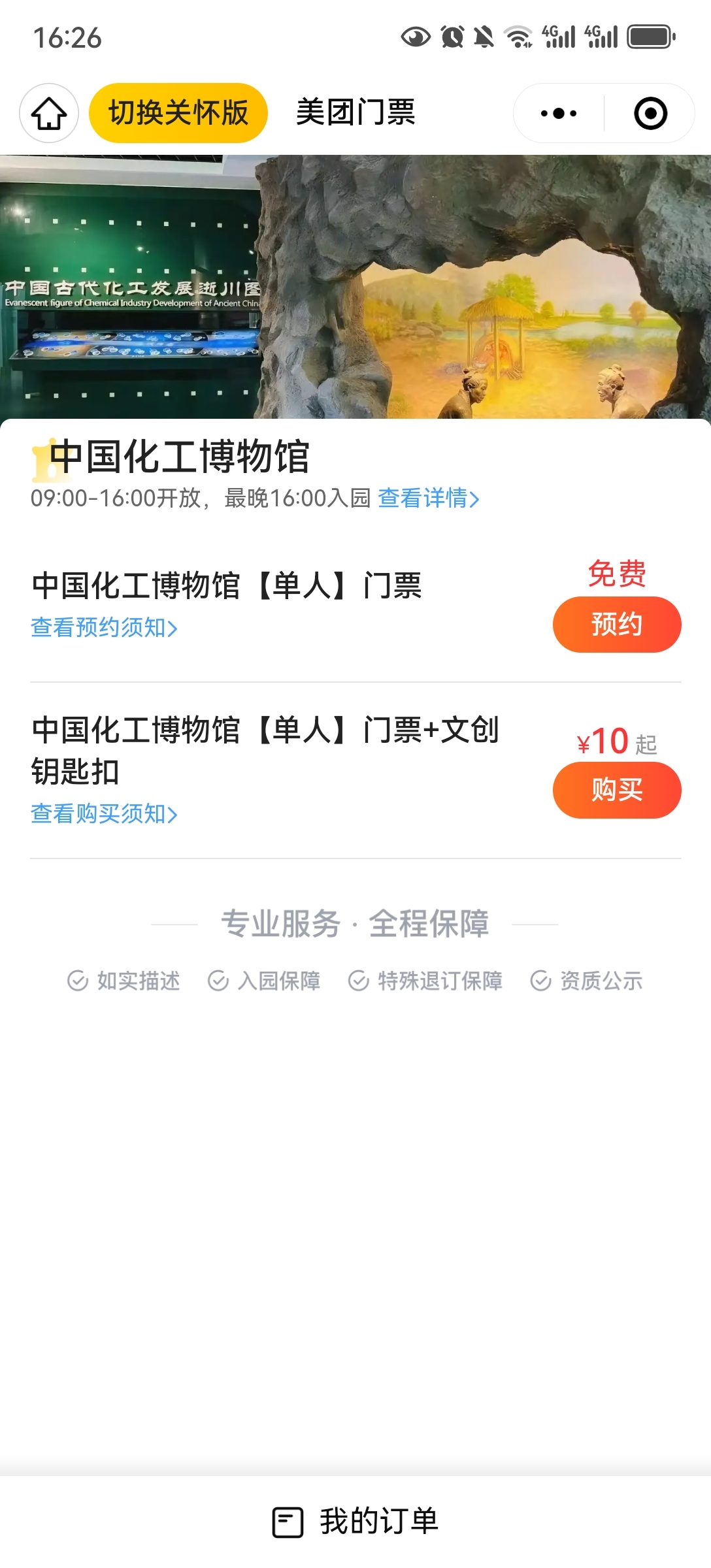
Task: View the museum banner photo
Action: [355, 286]
